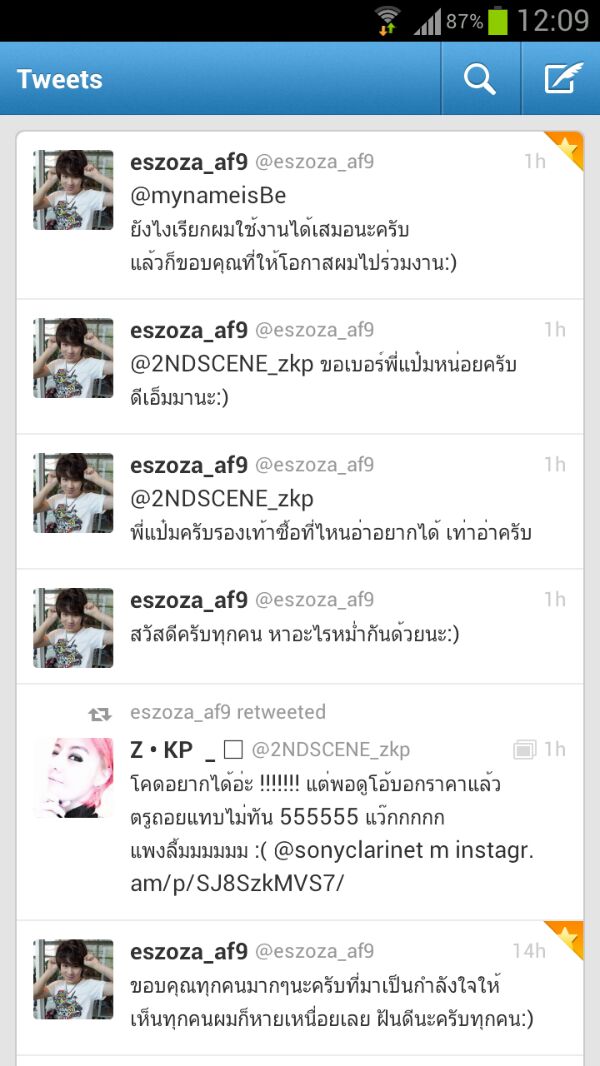Image resolution: width=600 pixels, height=1066 pixels.
Task: View the Z • KP profile picture
Action: 73,778
